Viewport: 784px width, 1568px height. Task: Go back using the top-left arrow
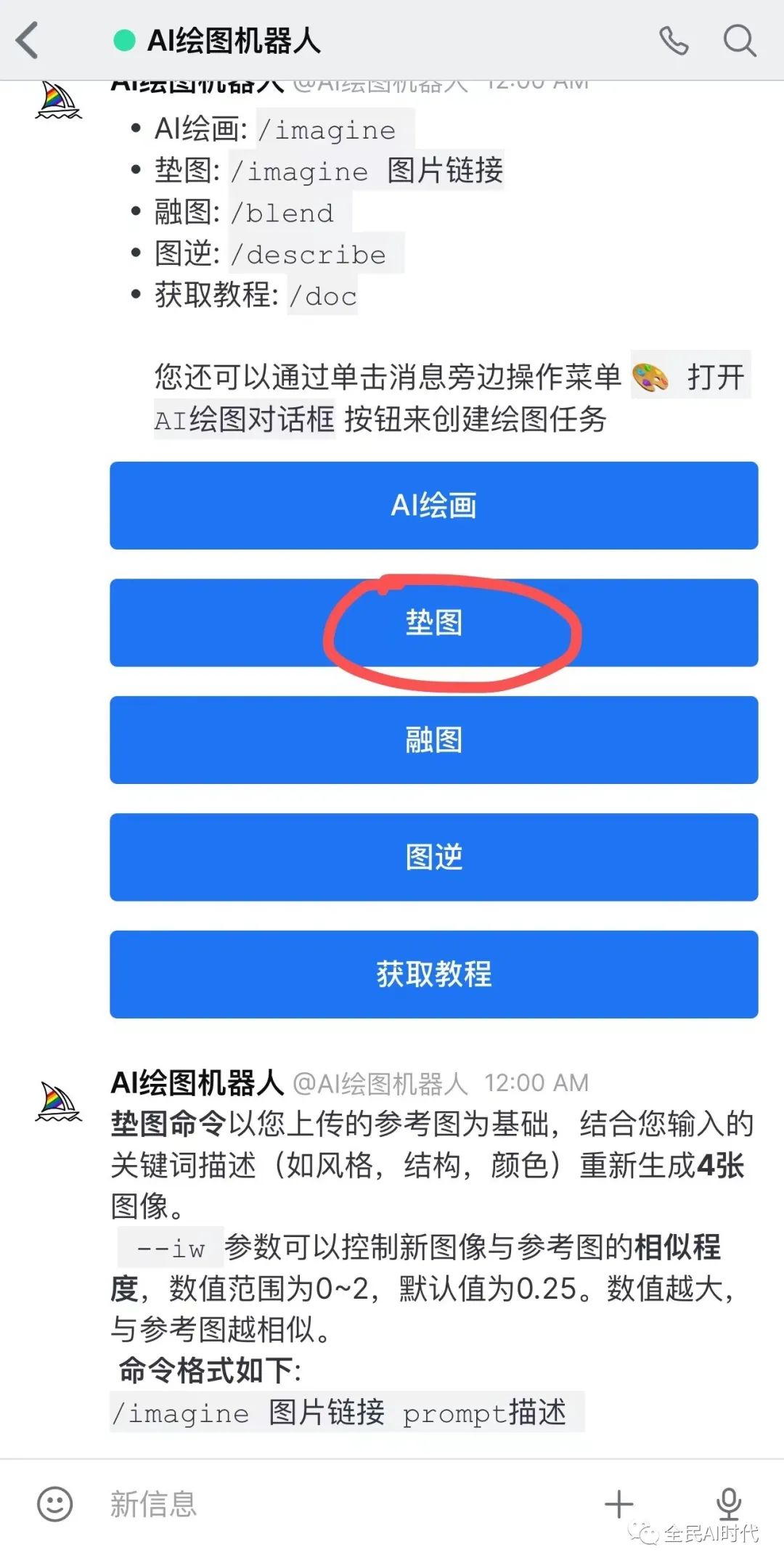(x=28, y=40)
